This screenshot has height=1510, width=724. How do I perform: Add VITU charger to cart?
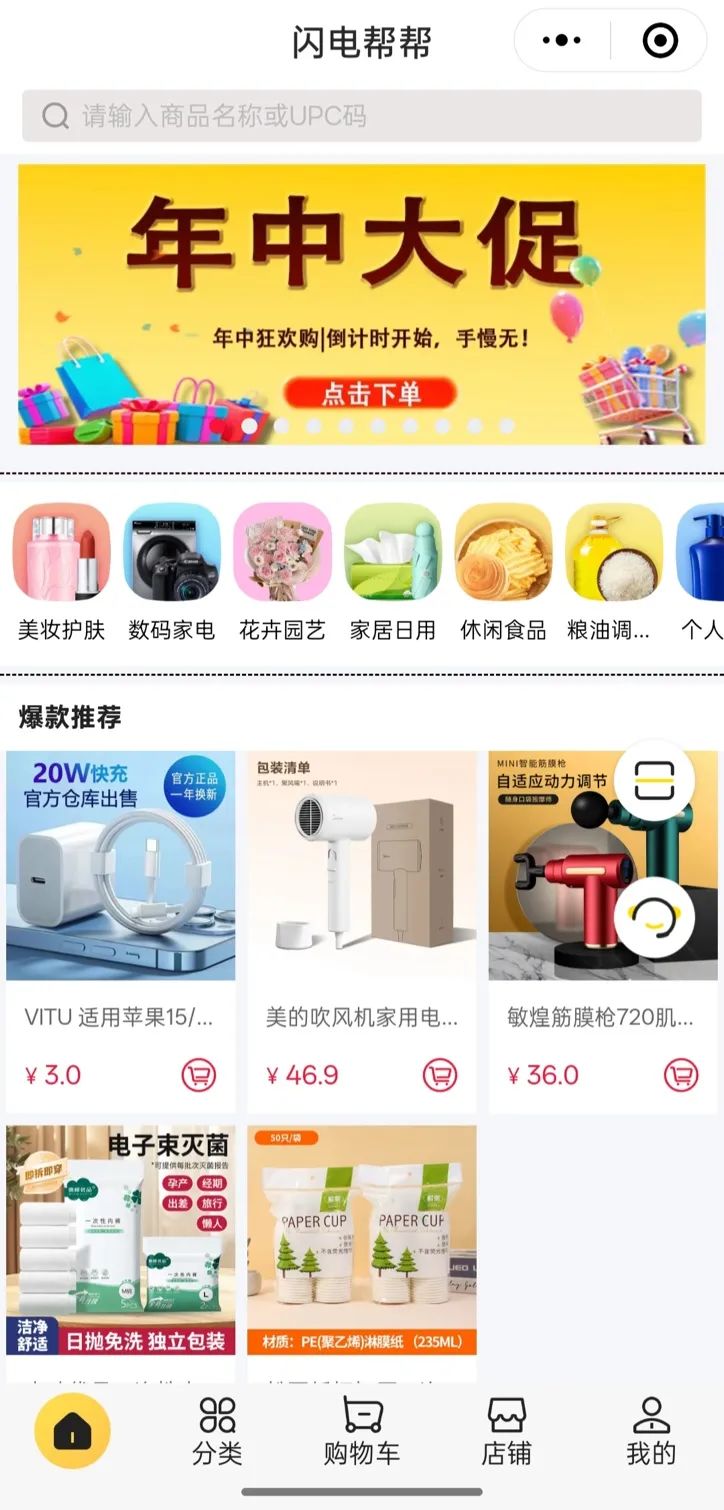(198, 1075)
